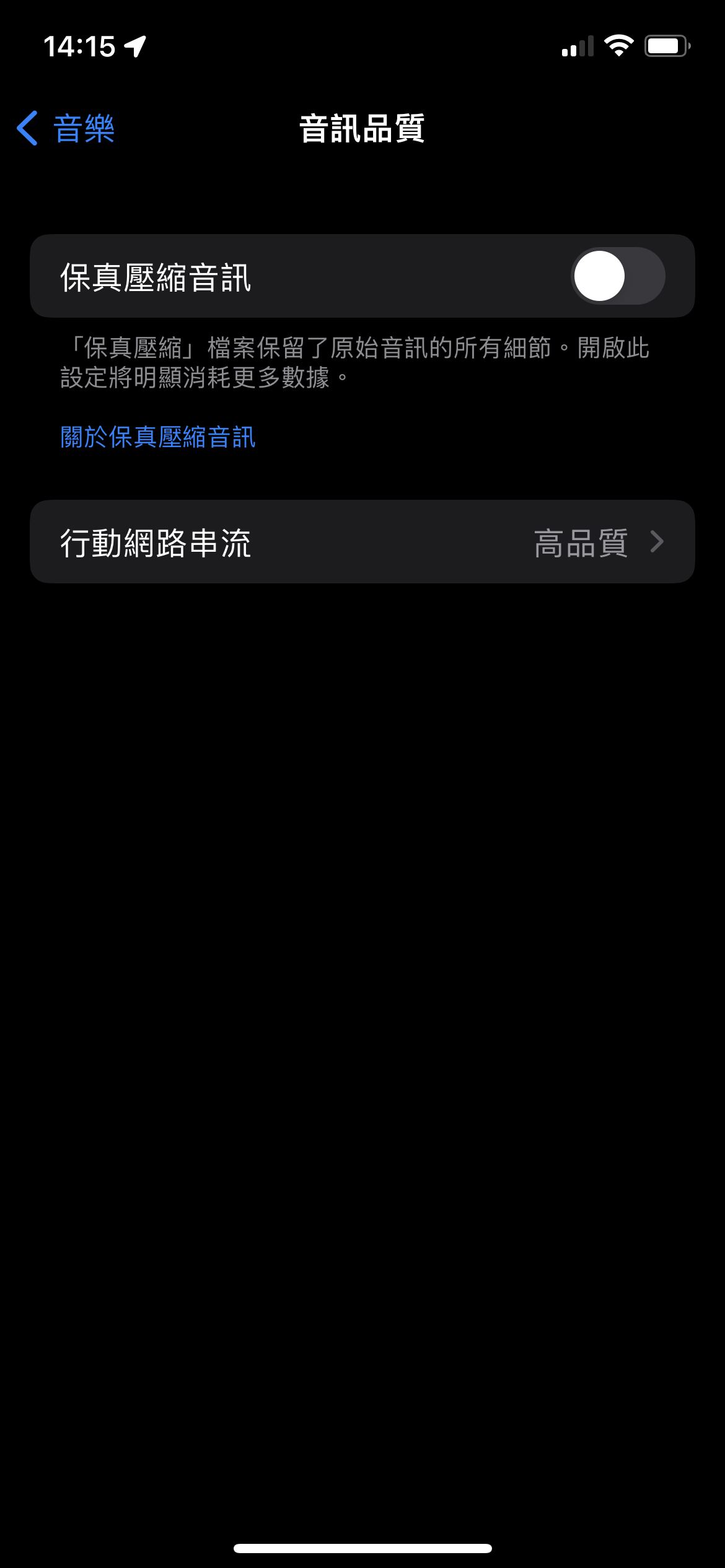Go back to 音樂 settings
This screenshot has width=725, height=1568.
66,129
